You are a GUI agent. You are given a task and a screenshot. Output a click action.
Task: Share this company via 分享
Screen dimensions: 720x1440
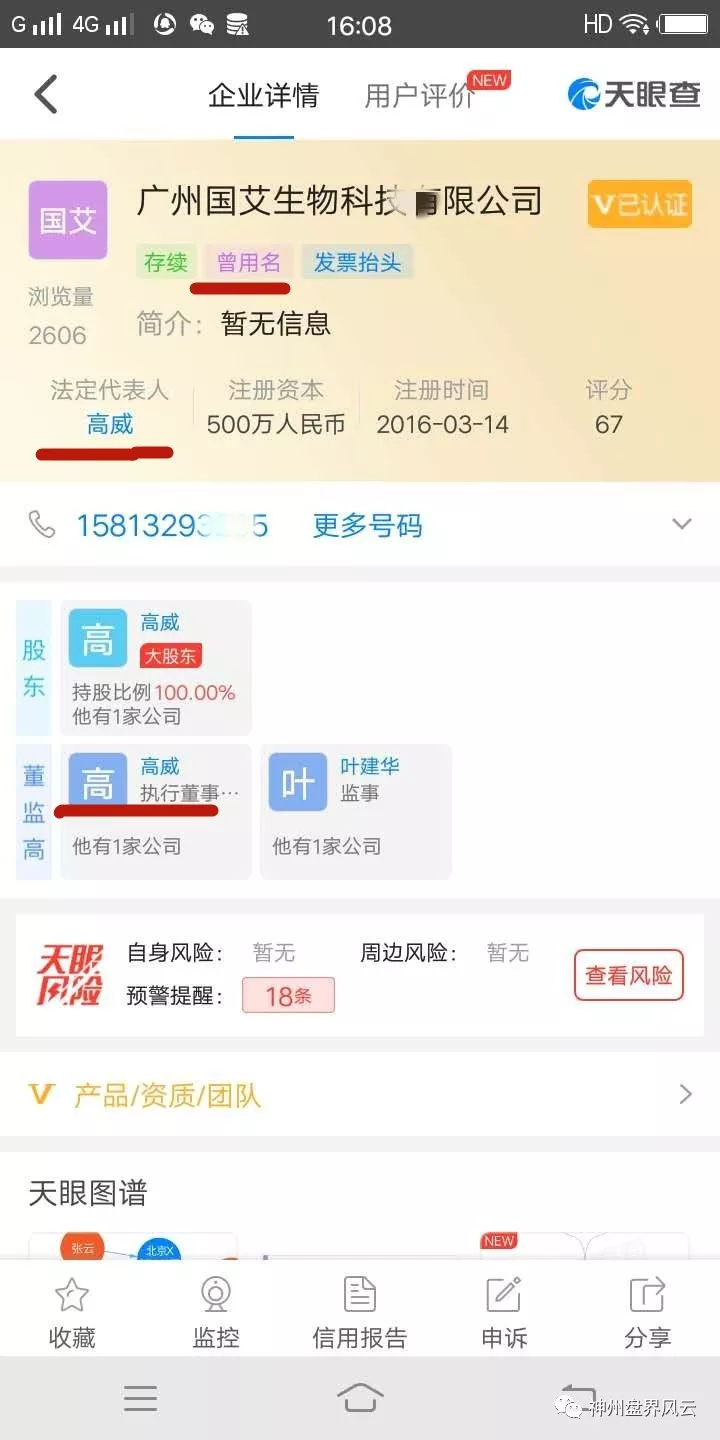[x=647, y=1312]
